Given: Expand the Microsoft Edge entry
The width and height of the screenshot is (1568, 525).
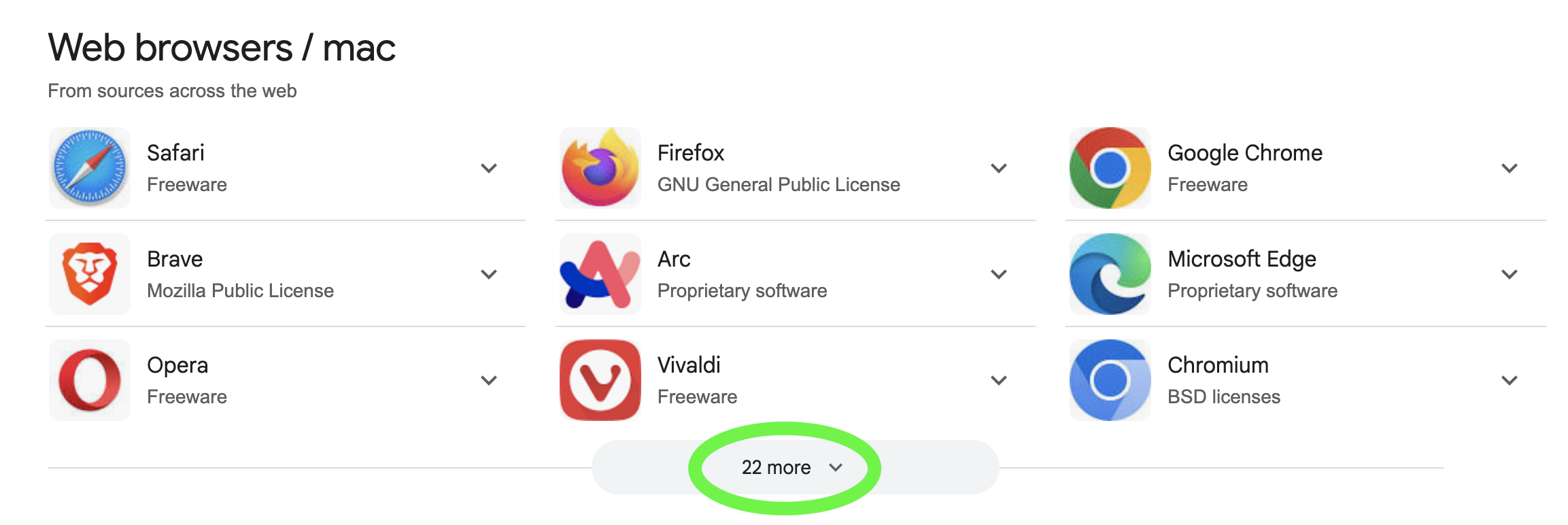Looking at the screenshot, I should [1509, 274].
